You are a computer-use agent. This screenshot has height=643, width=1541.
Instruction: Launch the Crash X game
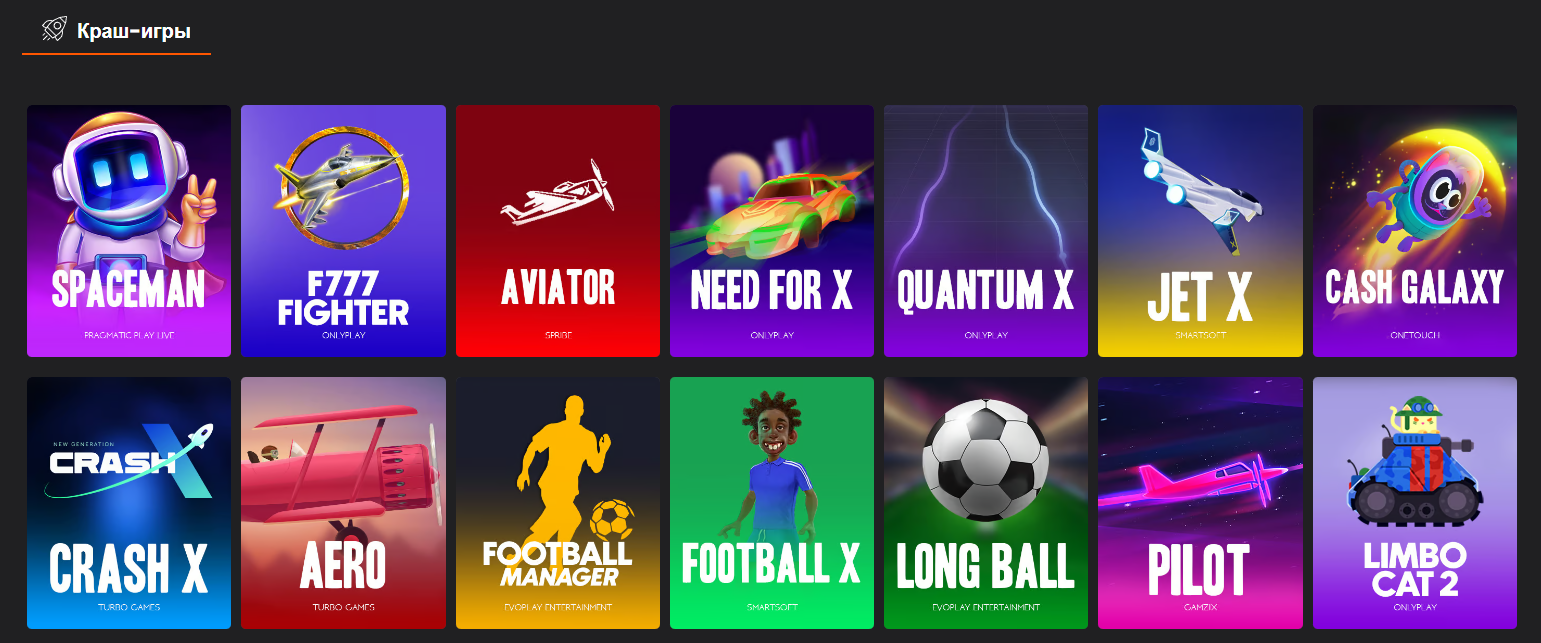(129, 503)
